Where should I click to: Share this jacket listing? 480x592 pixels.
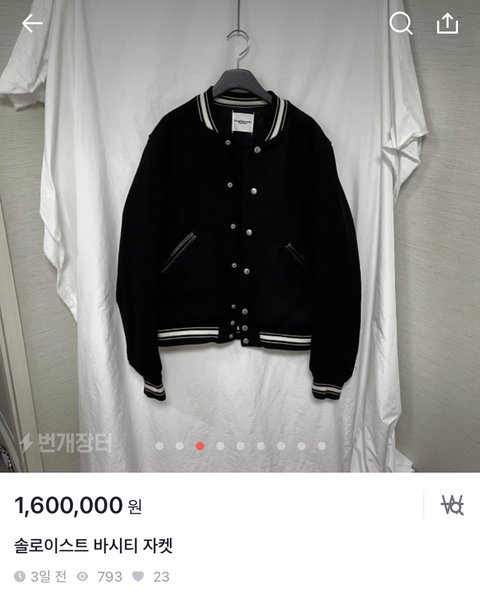[x=448, y=23]
